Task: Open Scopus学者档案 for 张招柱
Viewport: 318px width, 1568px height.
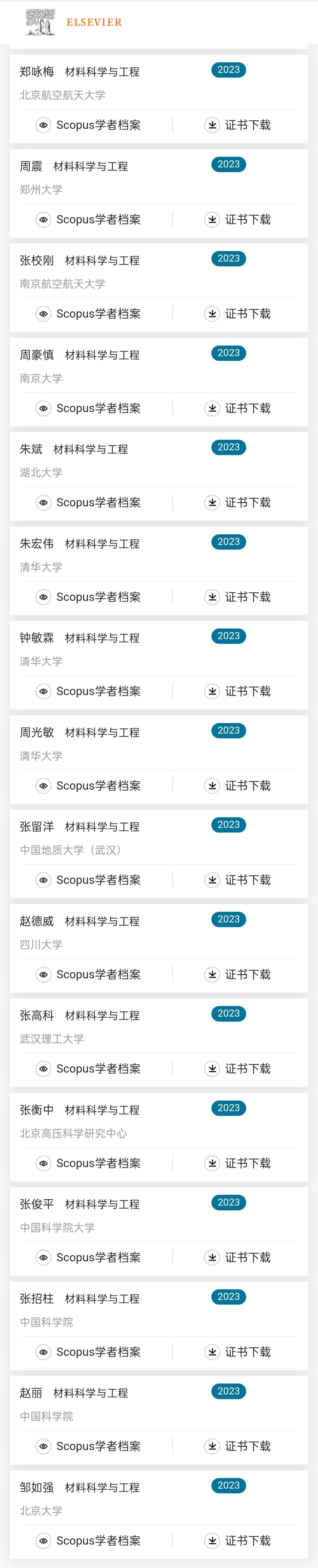Action: click(x=88, y=1352)
